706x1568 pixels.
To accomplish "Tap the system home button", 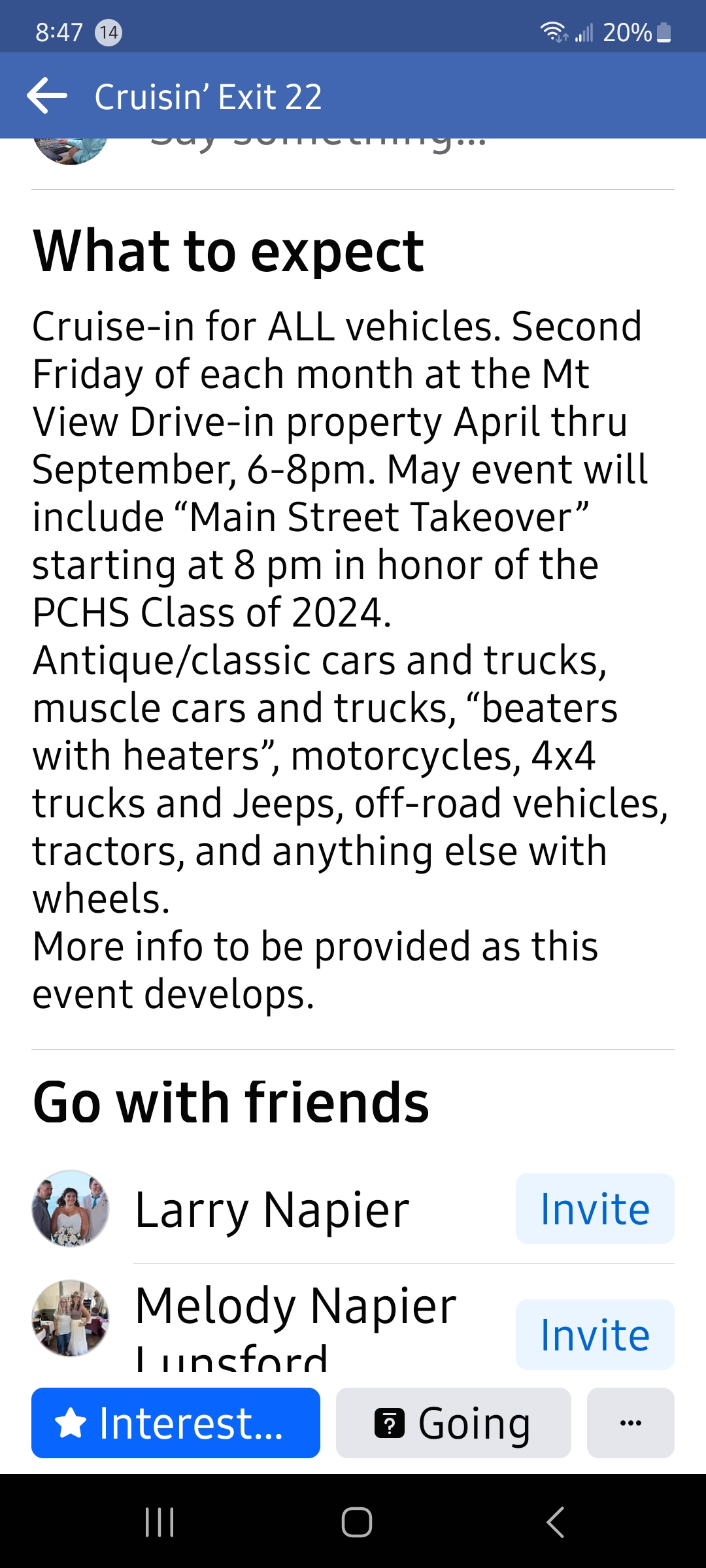I will 357,1522.
